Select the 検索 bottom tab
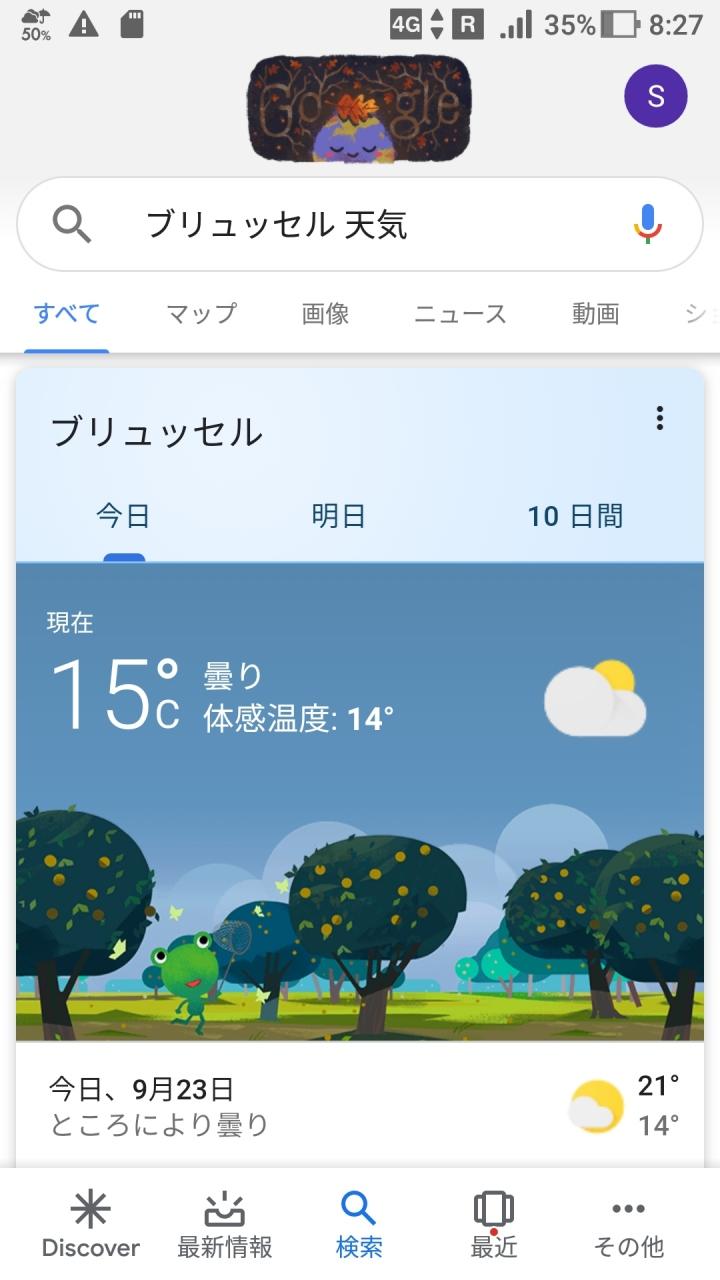This screenshot has width=720, height=1280. pyautogui.click(x=358, y=1225)
